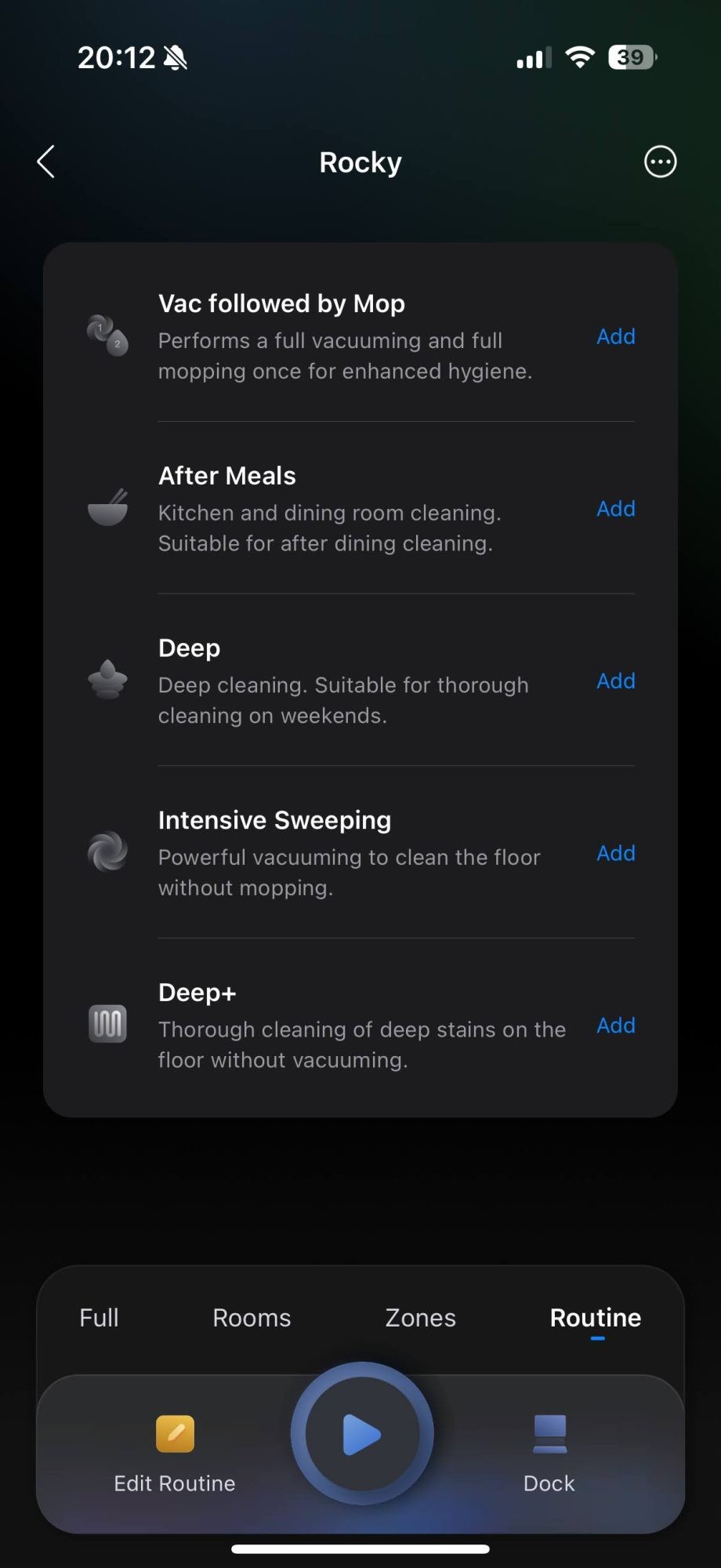The image size is (721, 1568).
Task: Go back using the back arrow
Action: pyautogui.click(x=46, y=162)
